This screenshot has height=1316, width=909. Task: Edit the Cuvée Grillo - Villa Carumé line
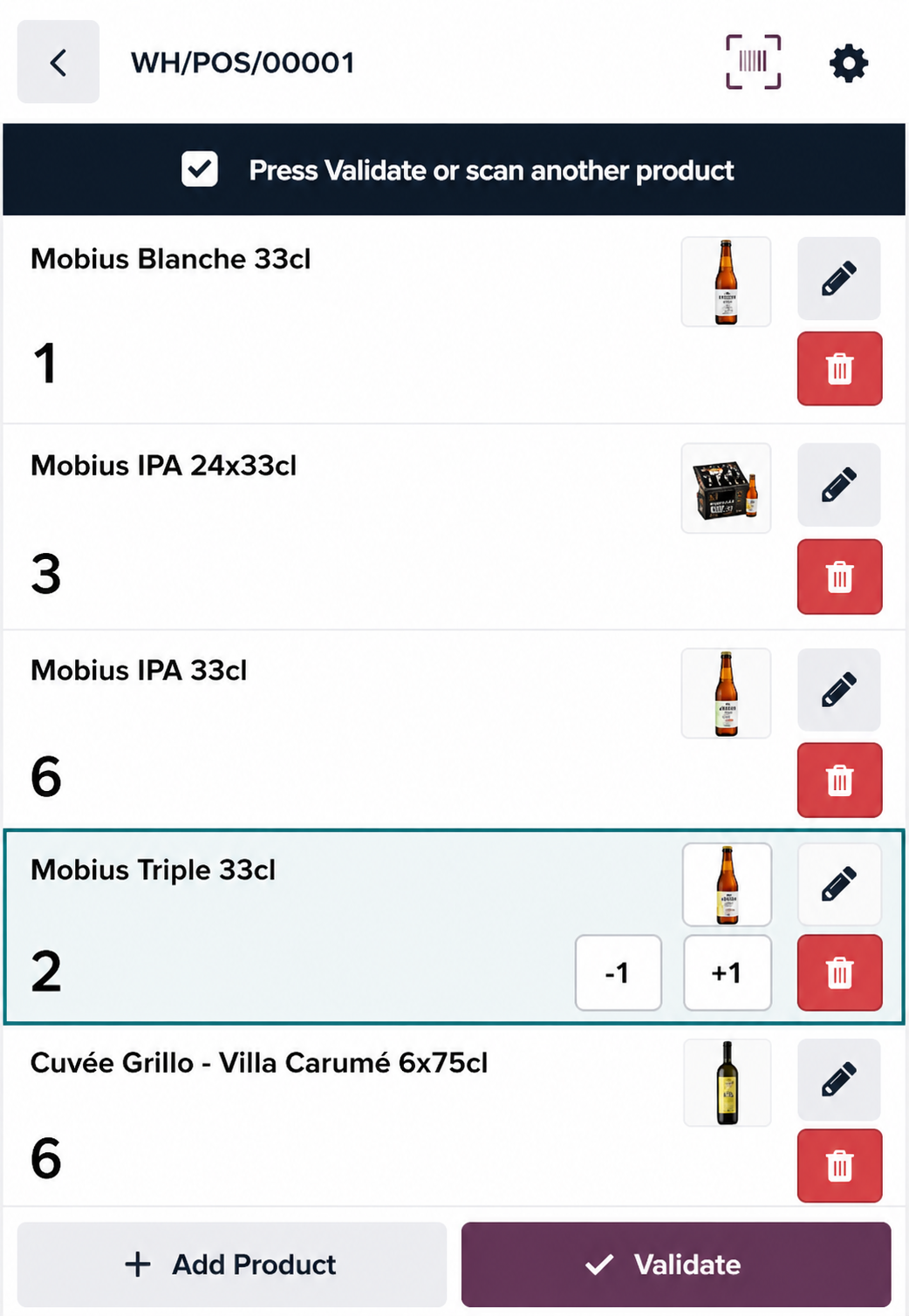coord(838,1080)
